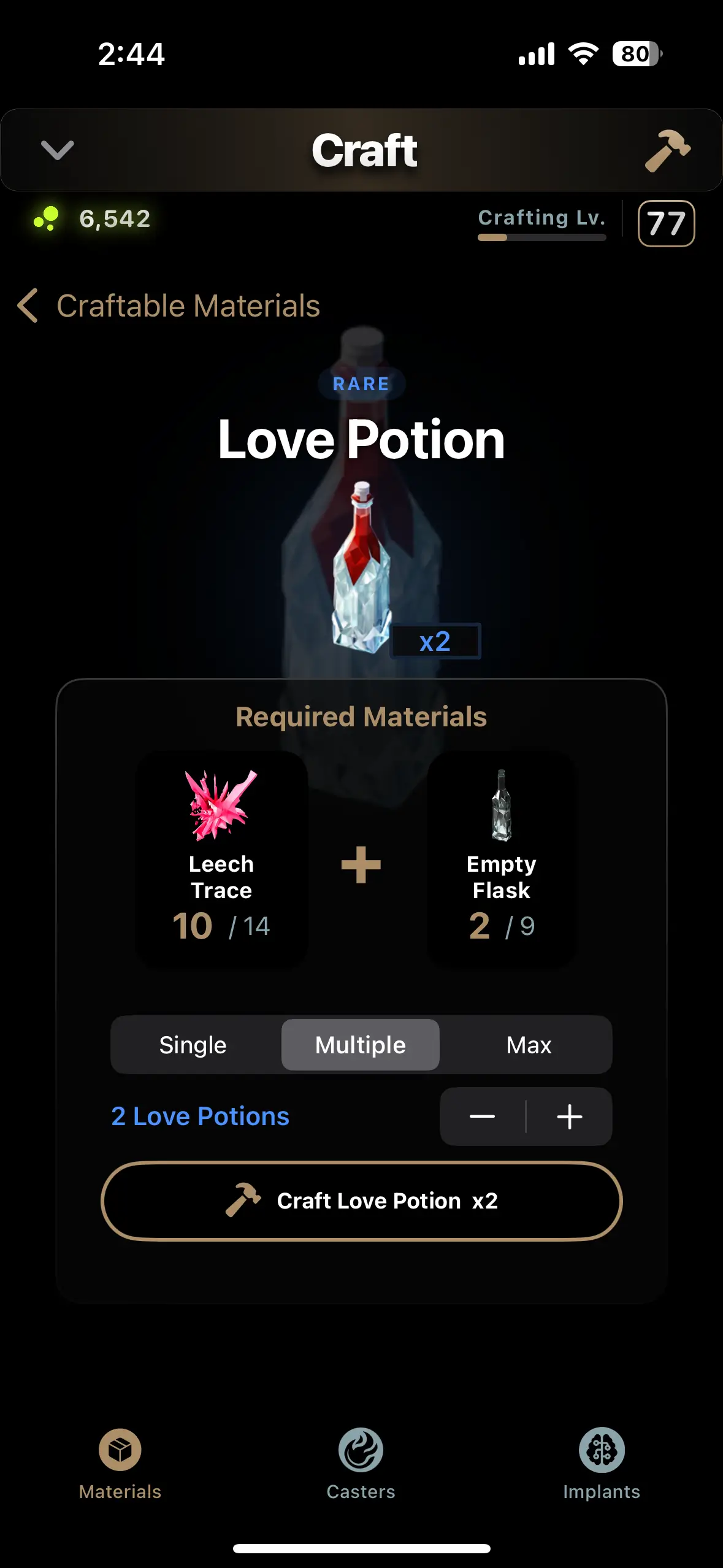
Task: Choose the Max crafting mode
Action: (529, 1045)
